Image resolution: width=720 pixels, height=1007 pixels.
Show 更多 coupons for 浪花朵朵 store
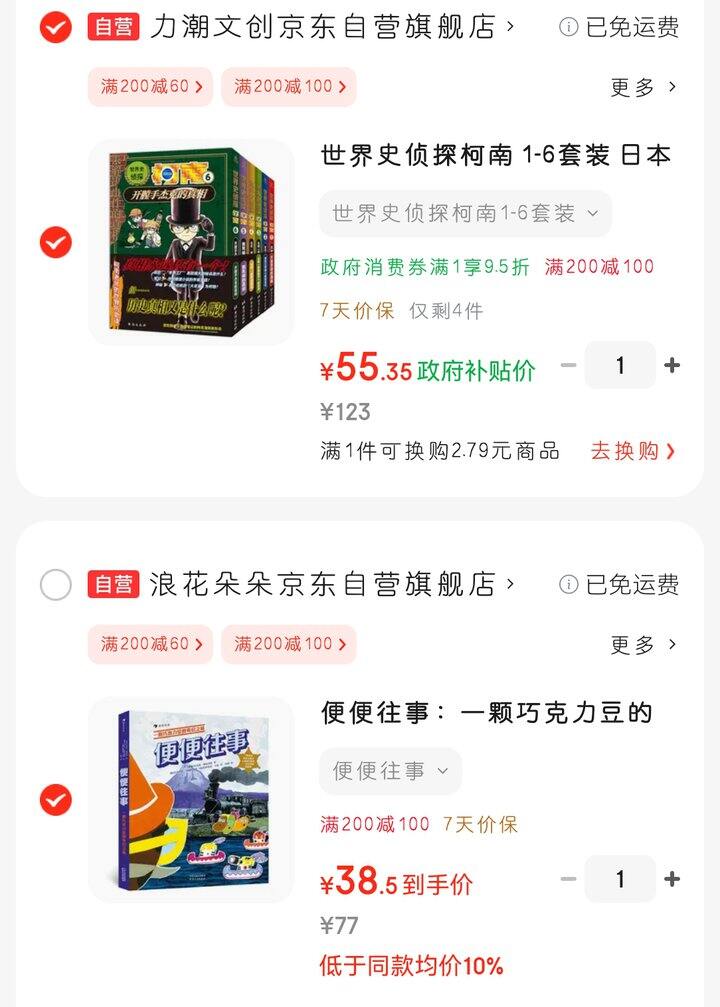(643, 644)
